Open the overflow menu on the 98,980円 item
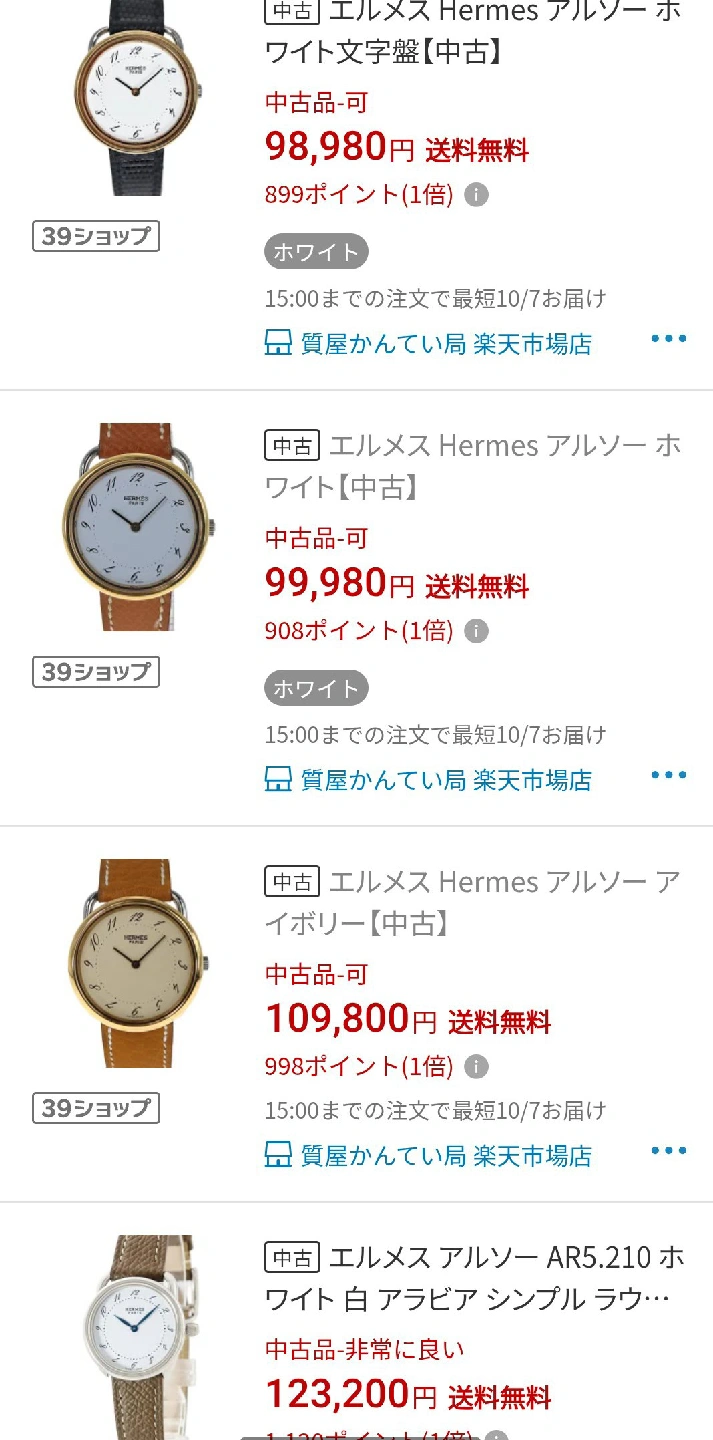The height and width of the screenshot is (1440, 713). pyautogui.click(x=668, y=339)
